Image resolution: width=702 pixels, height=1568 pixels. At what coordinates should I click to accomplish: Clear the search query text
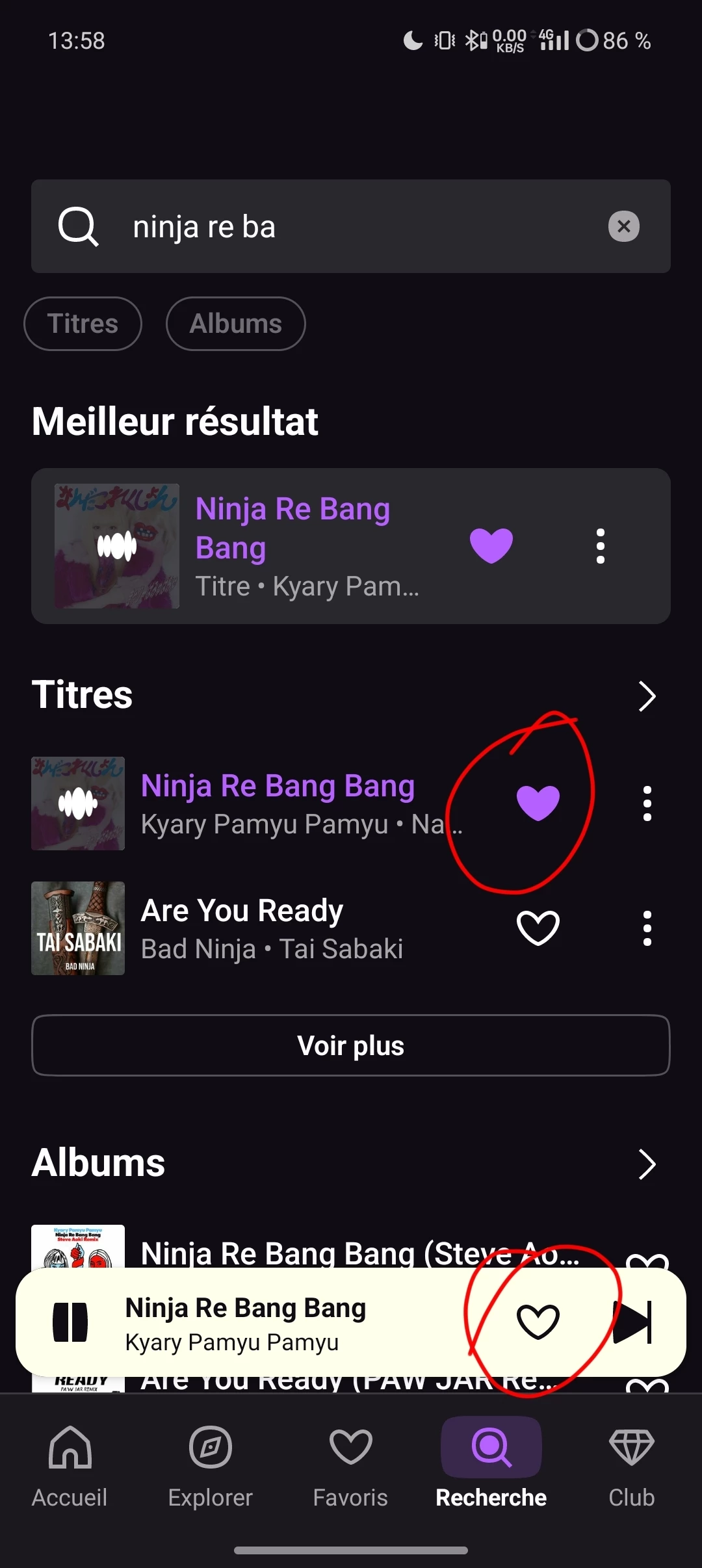click(623, 226)
